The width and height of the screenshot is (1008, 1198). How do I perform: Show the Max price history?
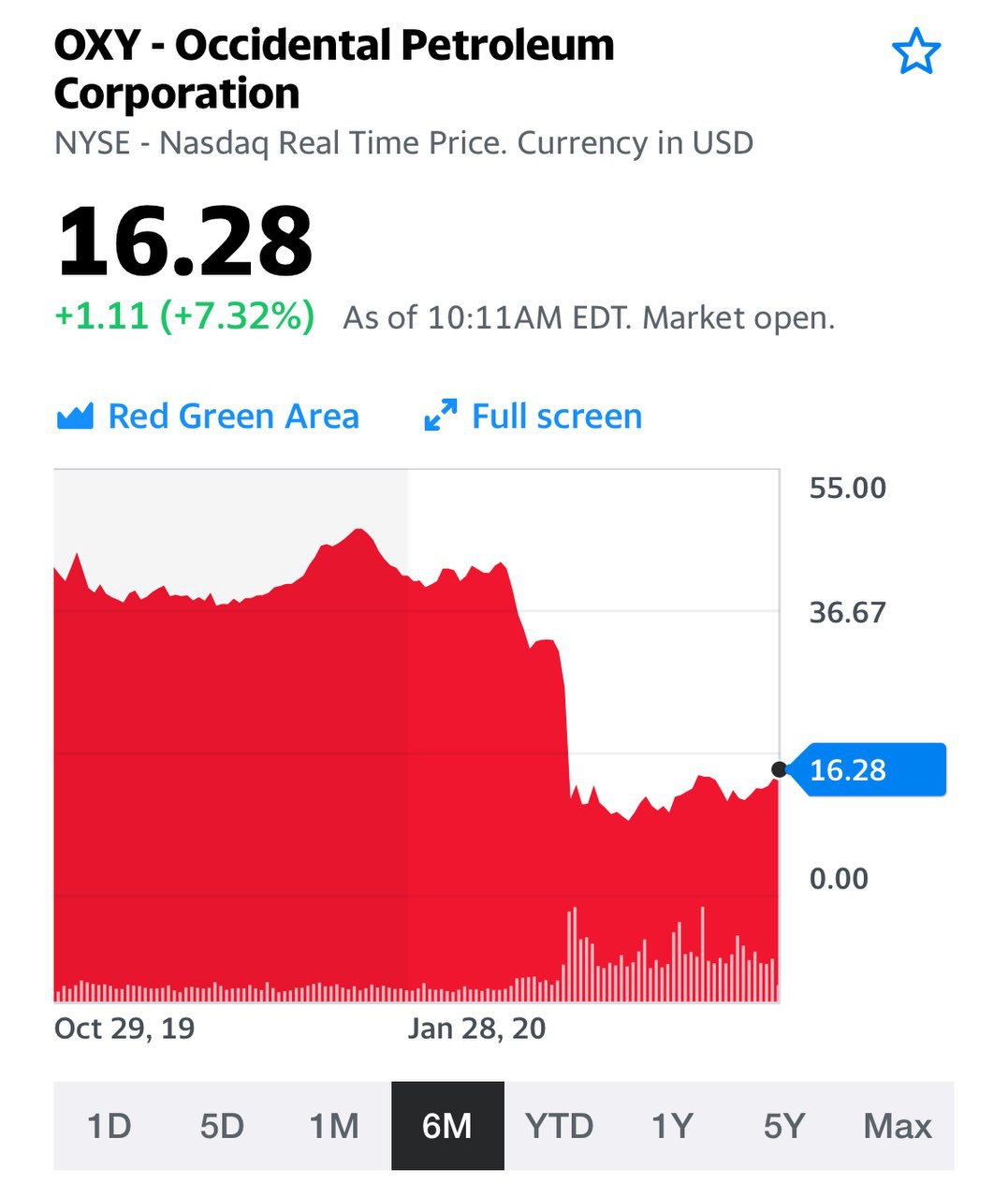click(x=898, y=1126)
